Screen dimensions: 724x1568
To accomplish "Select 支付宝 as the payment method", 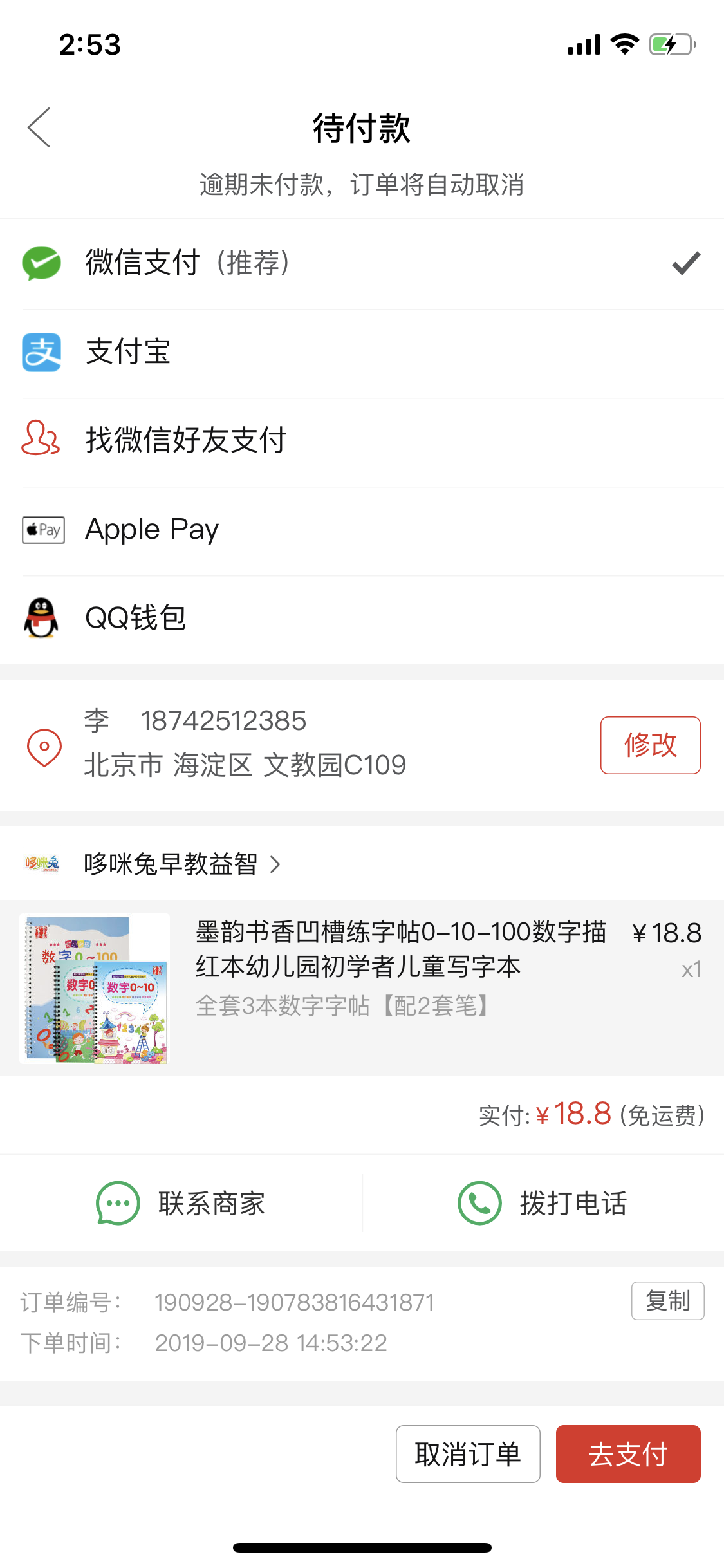I will point(128,353).
